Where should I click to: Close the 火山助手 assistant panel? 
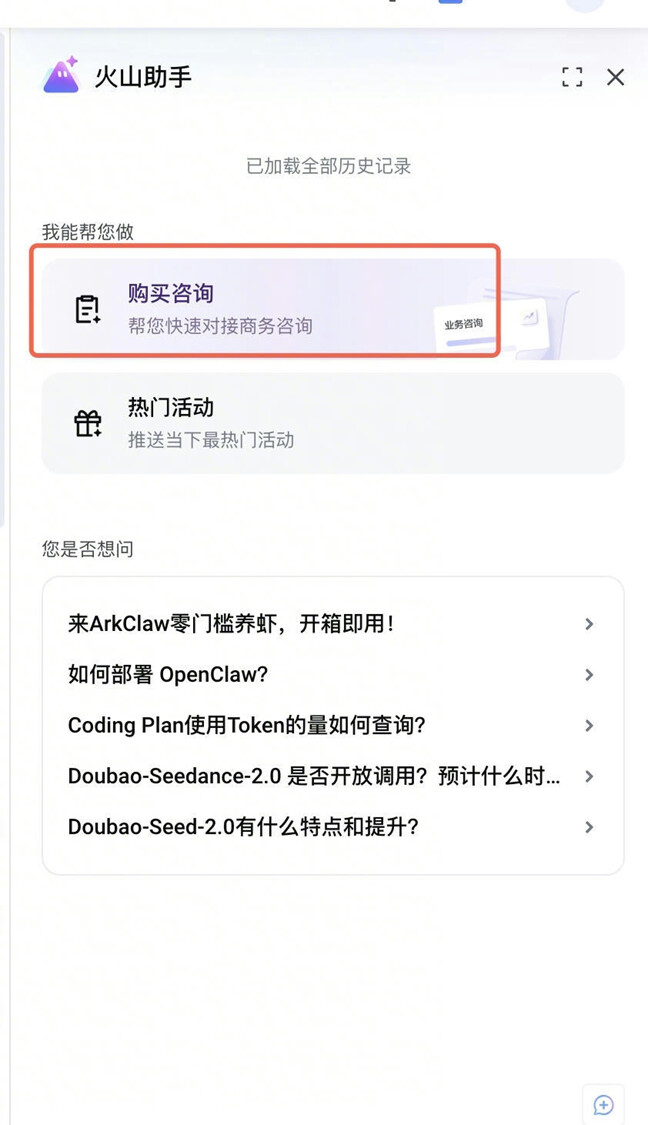point(615,77)
